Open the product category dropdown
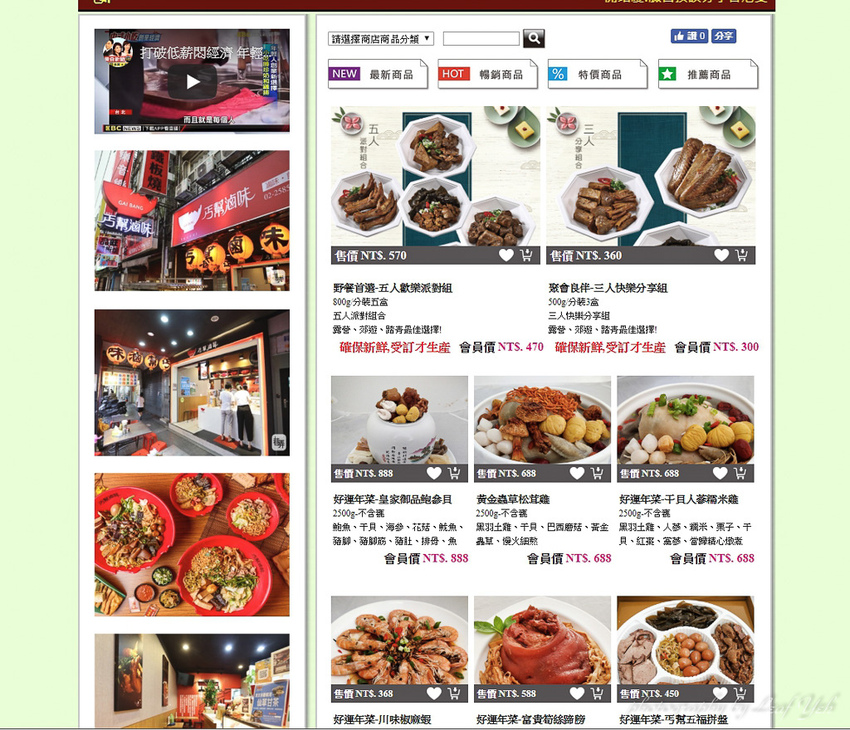This screenshot has width=850, height=730. [381, 39]
